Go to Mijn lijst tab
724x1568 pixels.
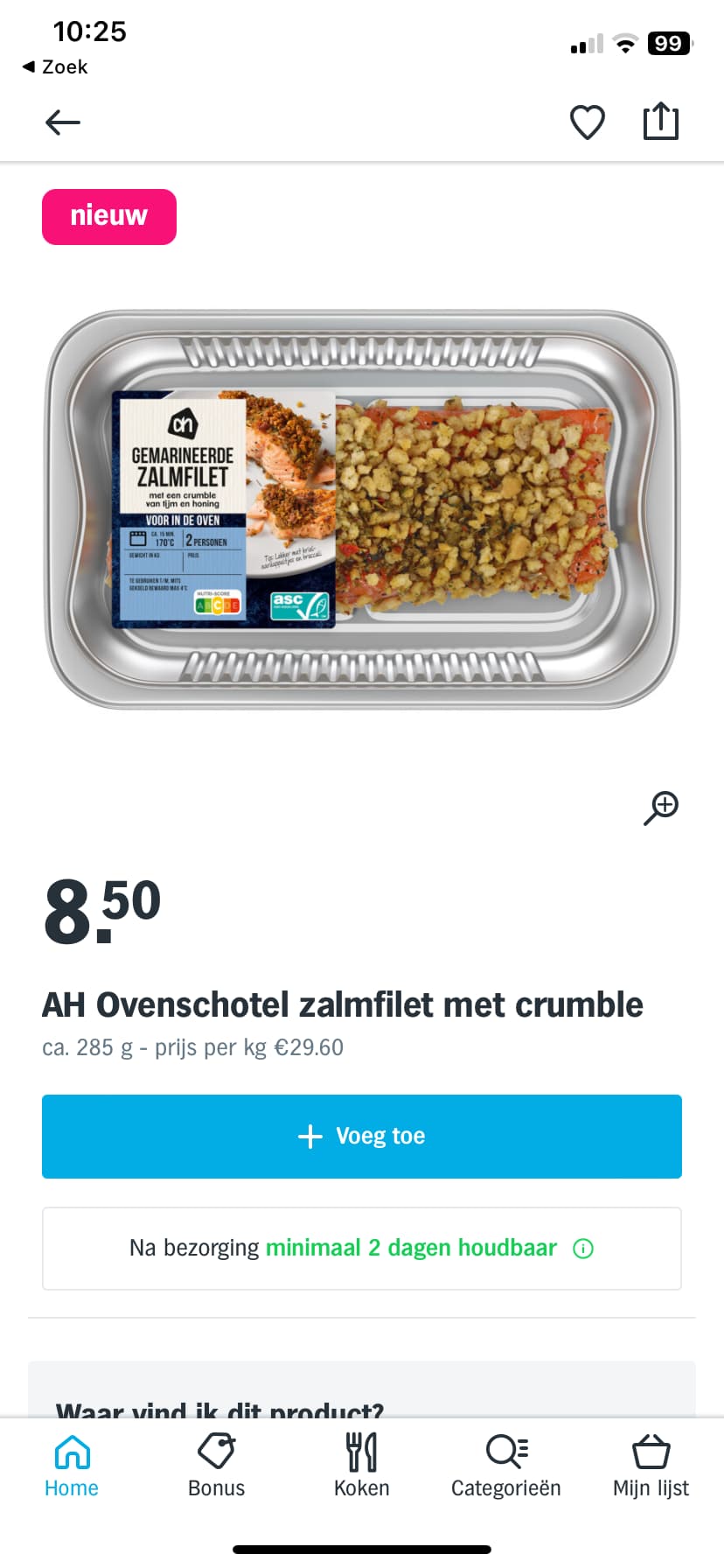tap(651, 1466)
